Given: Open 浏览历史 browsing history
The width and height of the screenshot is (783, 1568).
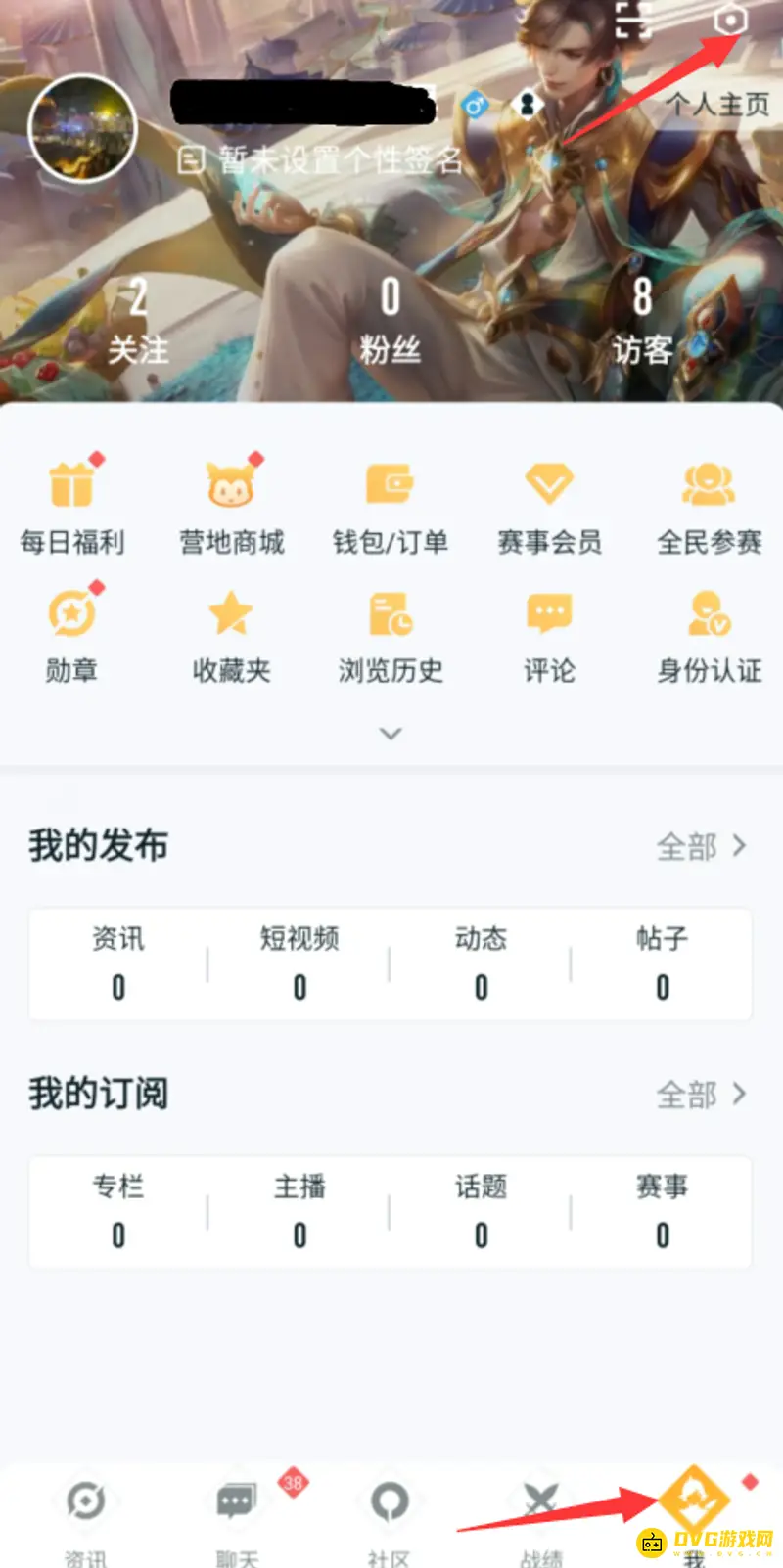Looking at the screenshot, I should [391, 634].
